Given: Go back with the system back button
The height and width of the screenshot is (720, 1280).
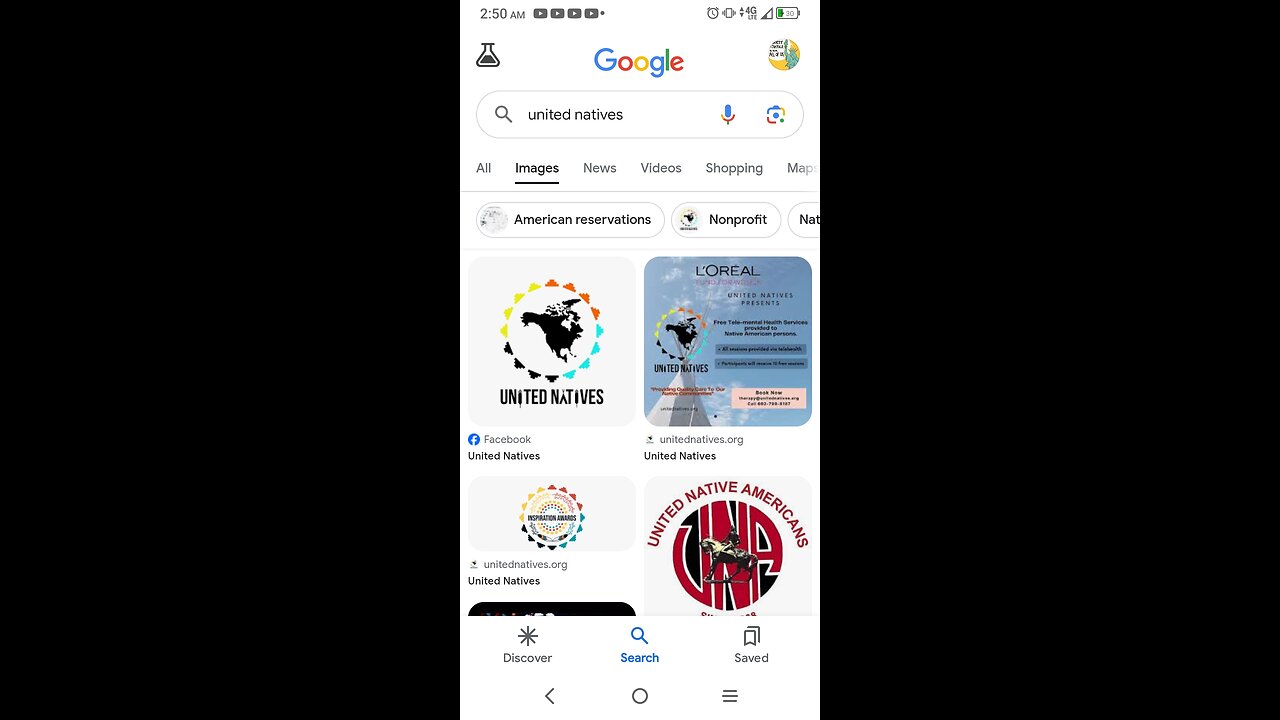Looking at the screenshot, I should click(x=549, y=696).
